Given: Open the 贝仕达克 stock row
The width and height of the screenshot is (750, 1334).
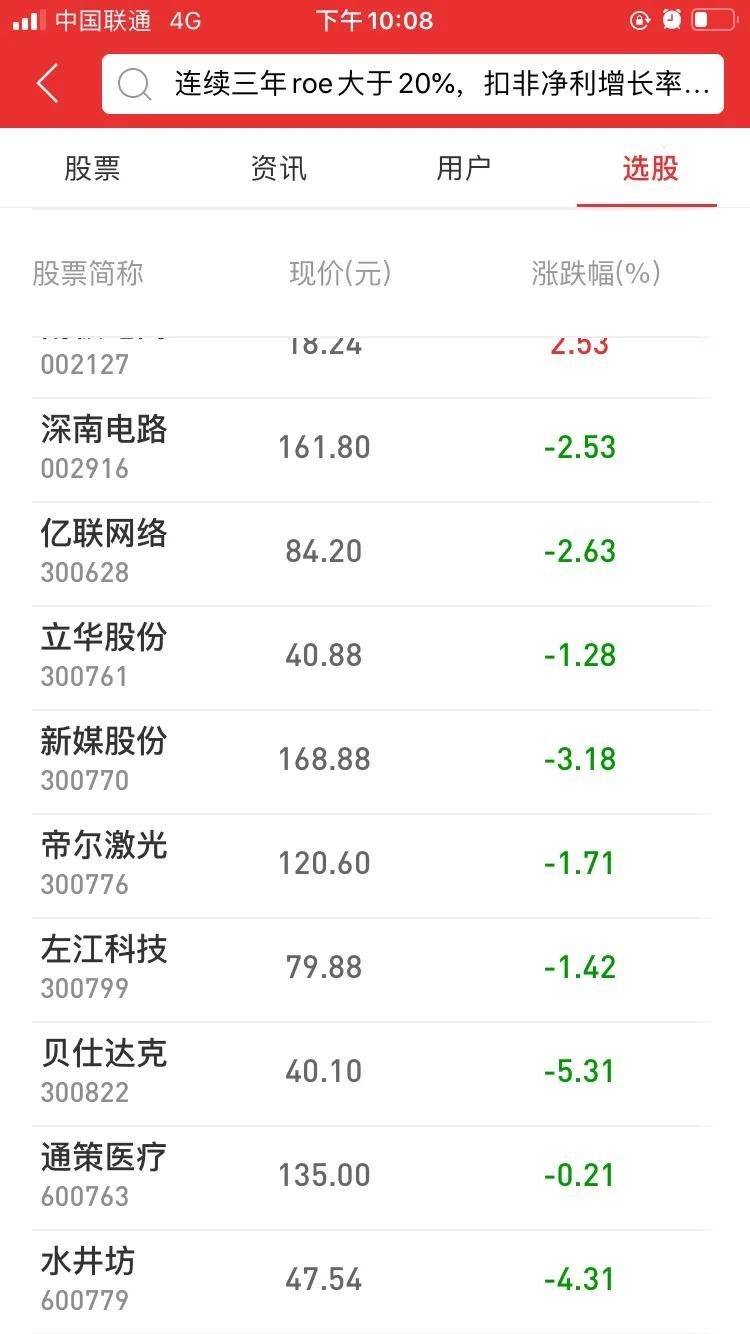Looking at the screenshot, I should pos(371,1074).
